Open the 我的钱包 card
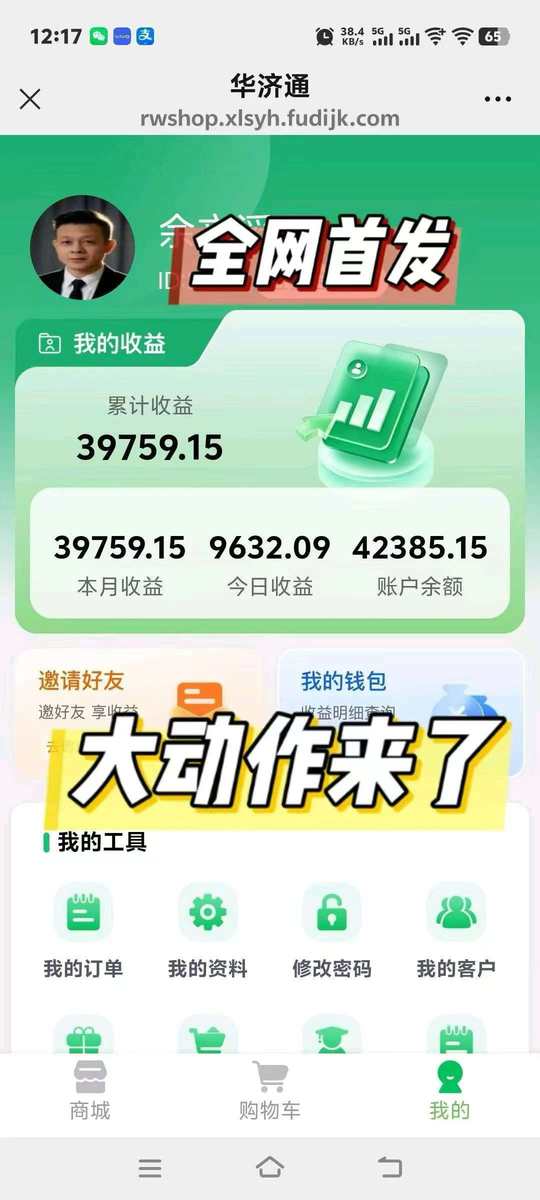This screenshot has height=1200, width=540. pos(400,710)
